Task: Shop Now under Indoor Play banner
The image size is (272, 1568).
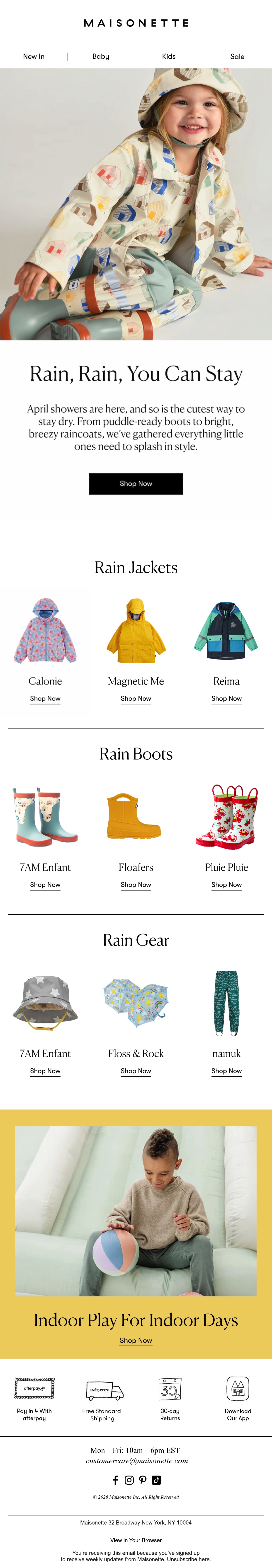Action: click(x=136, y=1341)
